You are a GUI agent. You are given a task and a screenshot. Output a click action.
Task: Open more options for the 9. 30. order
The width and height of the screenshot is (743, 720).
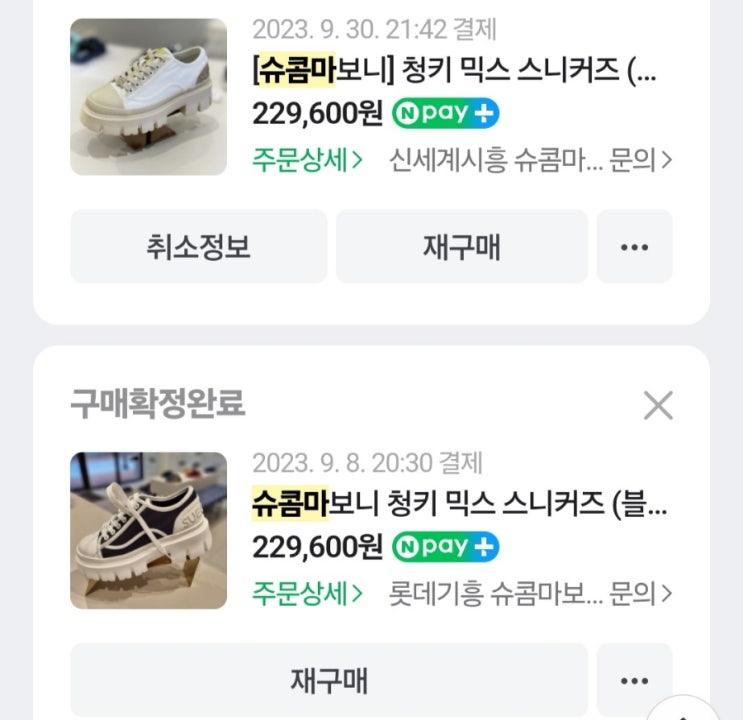click(x=634, y=246)
